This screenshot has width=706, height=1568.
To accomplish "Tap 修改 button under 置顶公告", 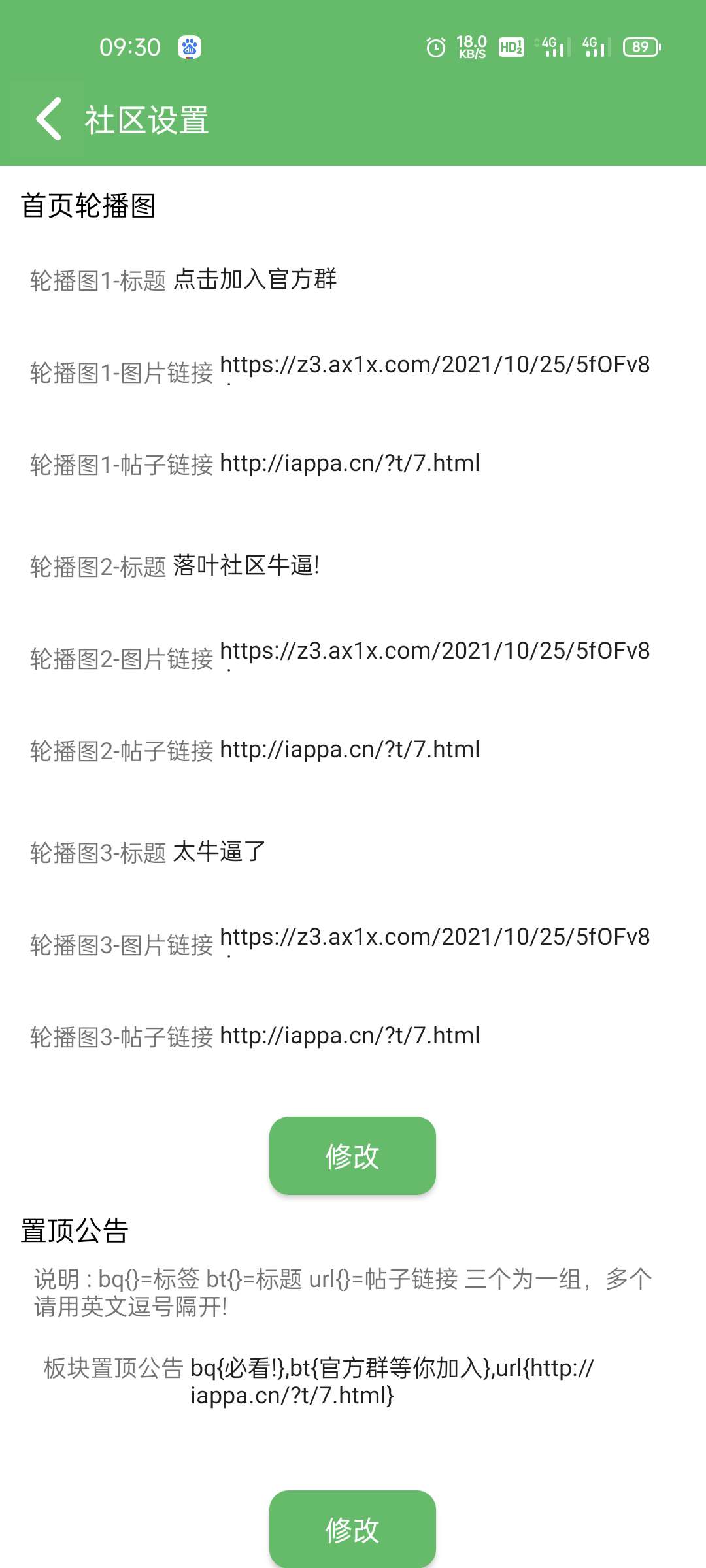I will pyautogui.click(x=352, y=1529).
